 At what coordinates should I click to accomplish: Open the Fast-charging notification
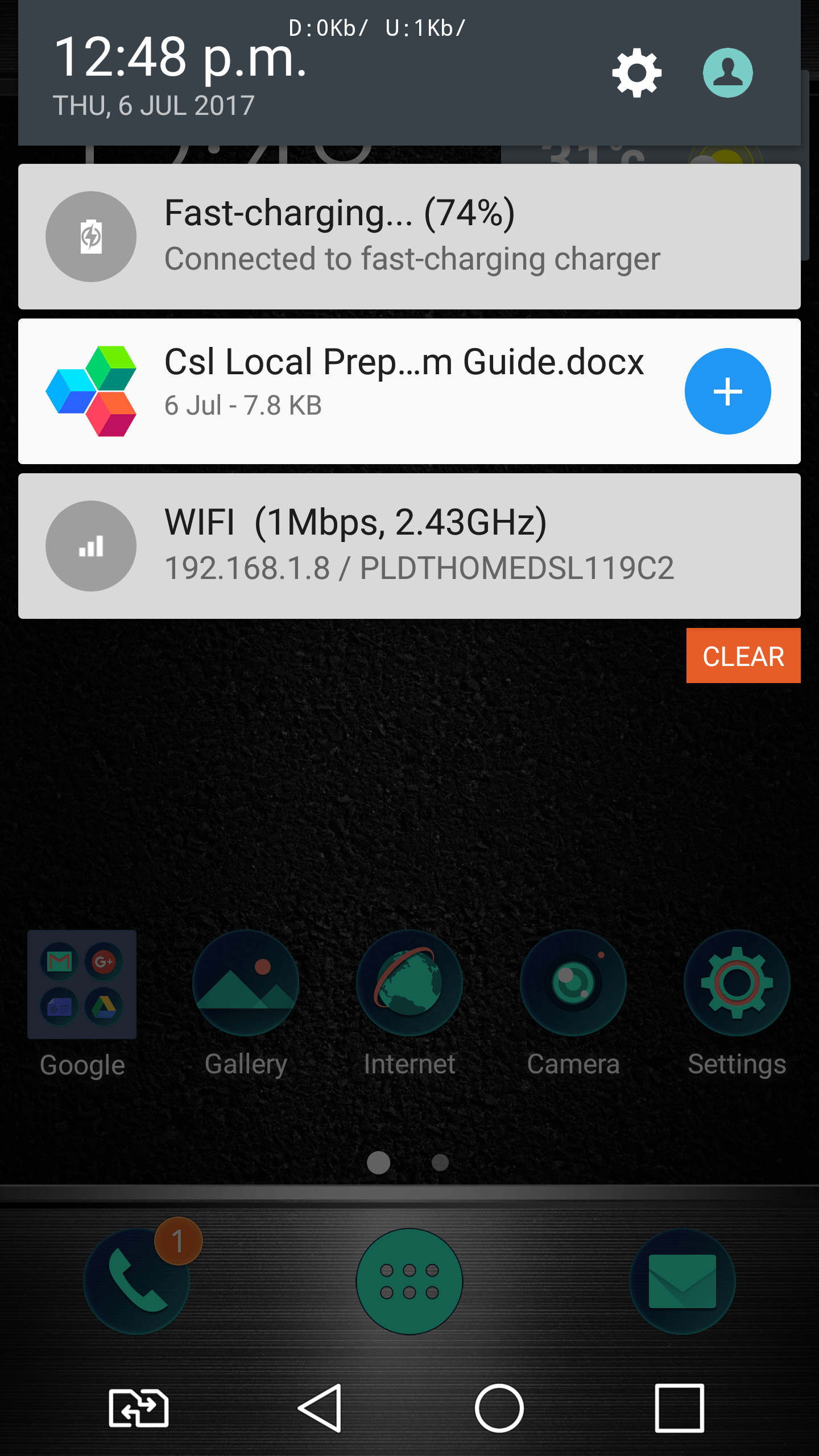[x=409, y=237]
